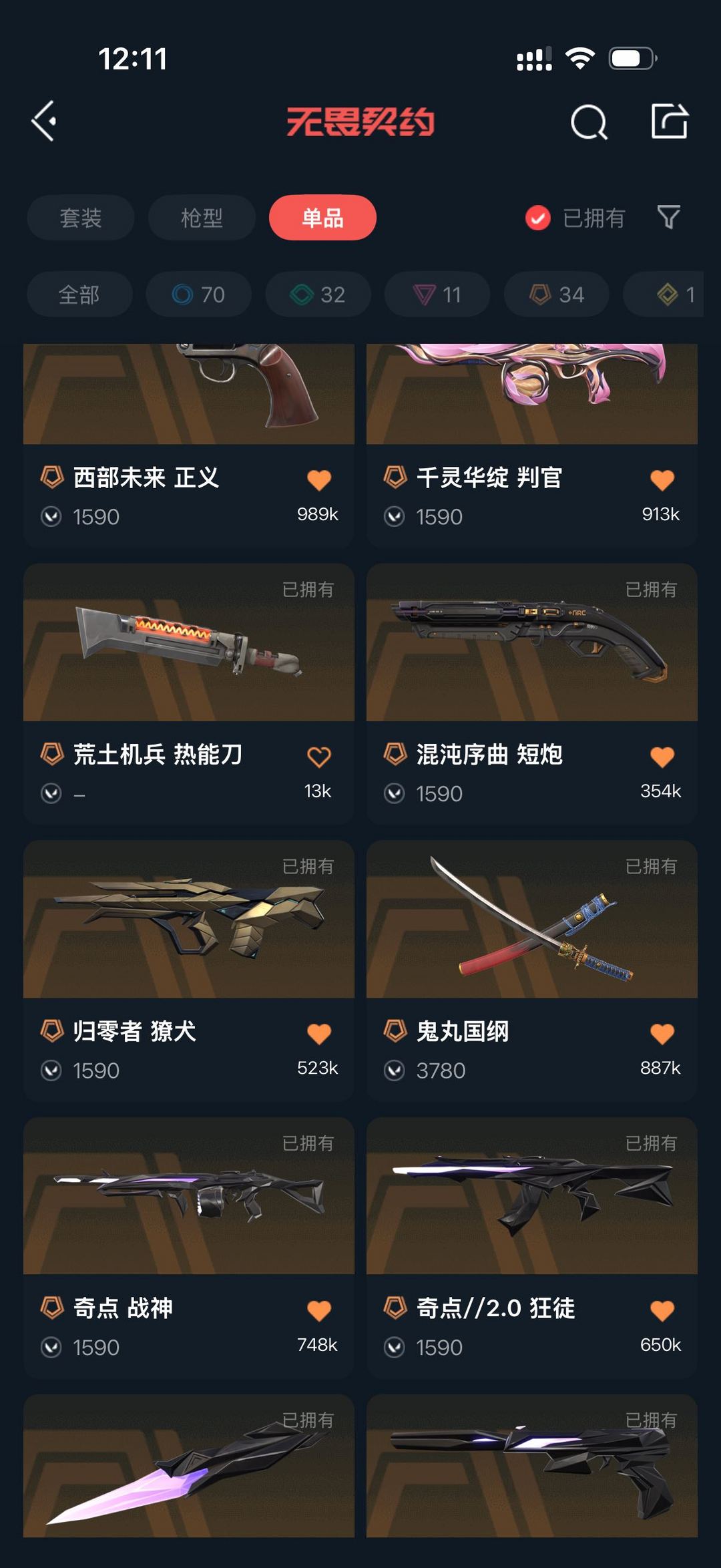This screenshot has width=721, height=1568.
Task: Like the 荒土机兵 热能刀 skin
Action: [318, 757]
